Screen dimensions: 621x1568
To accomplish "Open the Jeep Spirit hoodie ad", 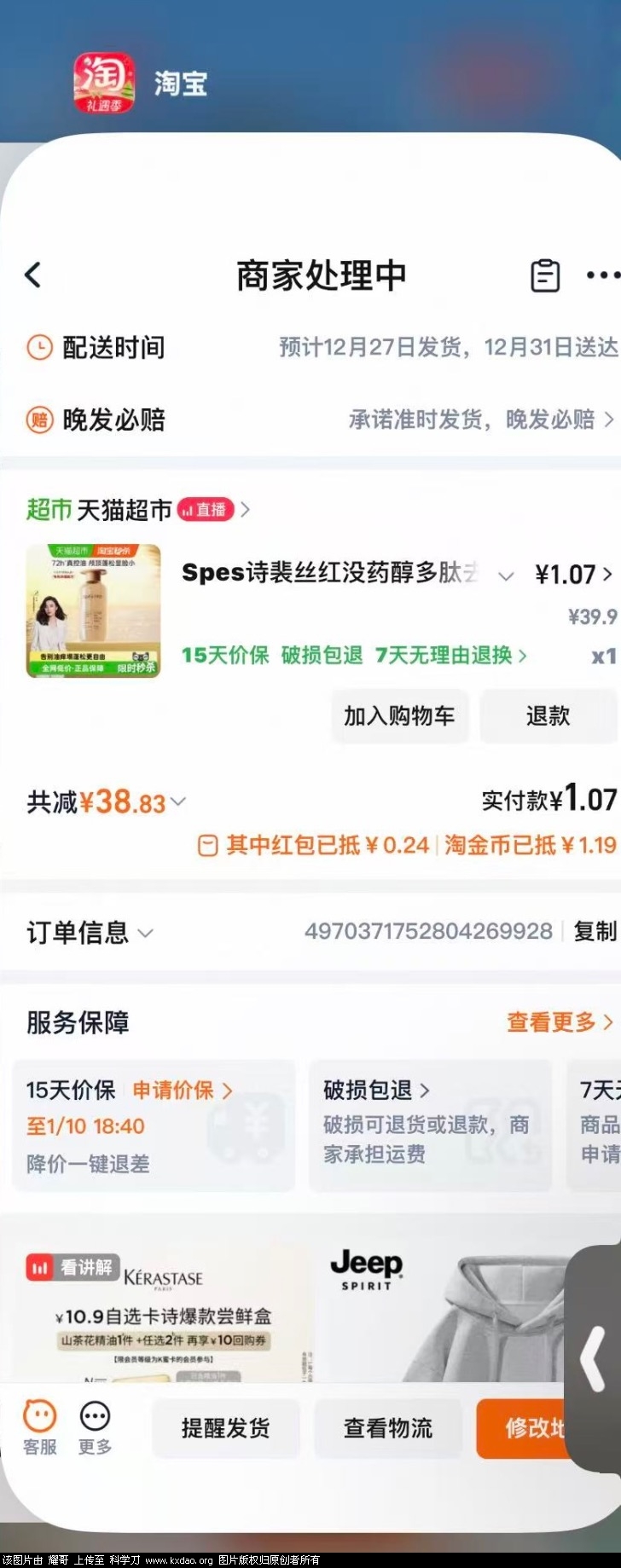I will tap(444, 1305).
